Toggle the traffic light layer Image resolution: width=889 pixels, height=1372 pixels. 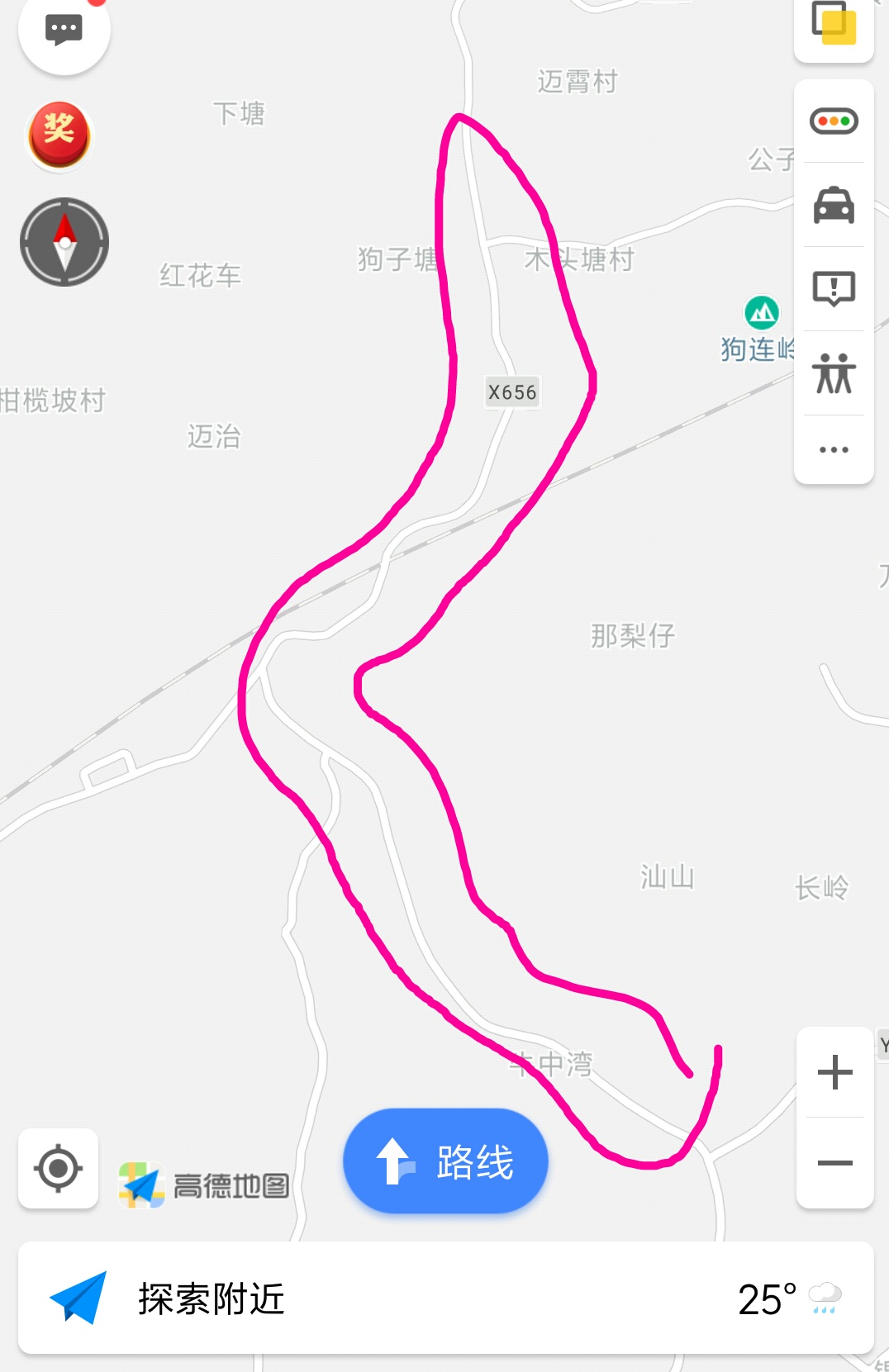point(834,121)
